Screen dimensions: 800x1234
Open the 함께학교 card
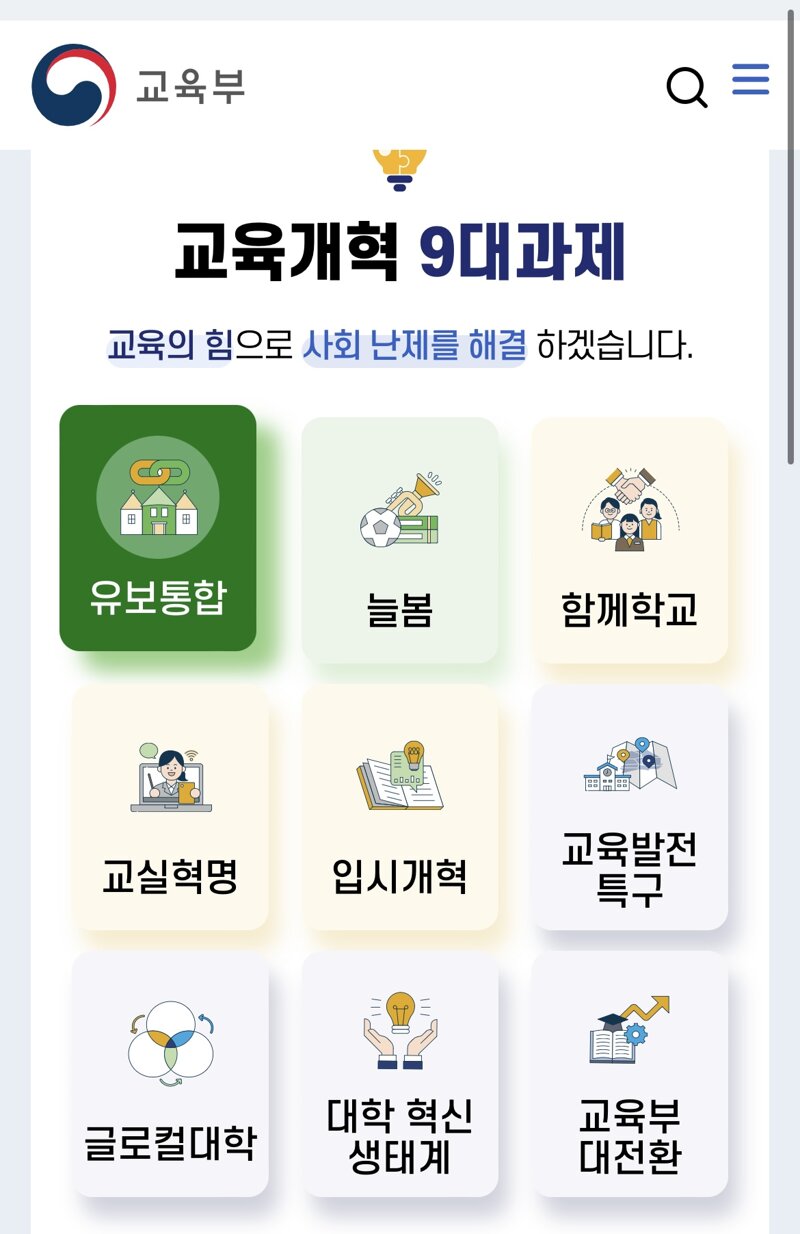click(x=629, y=540)
